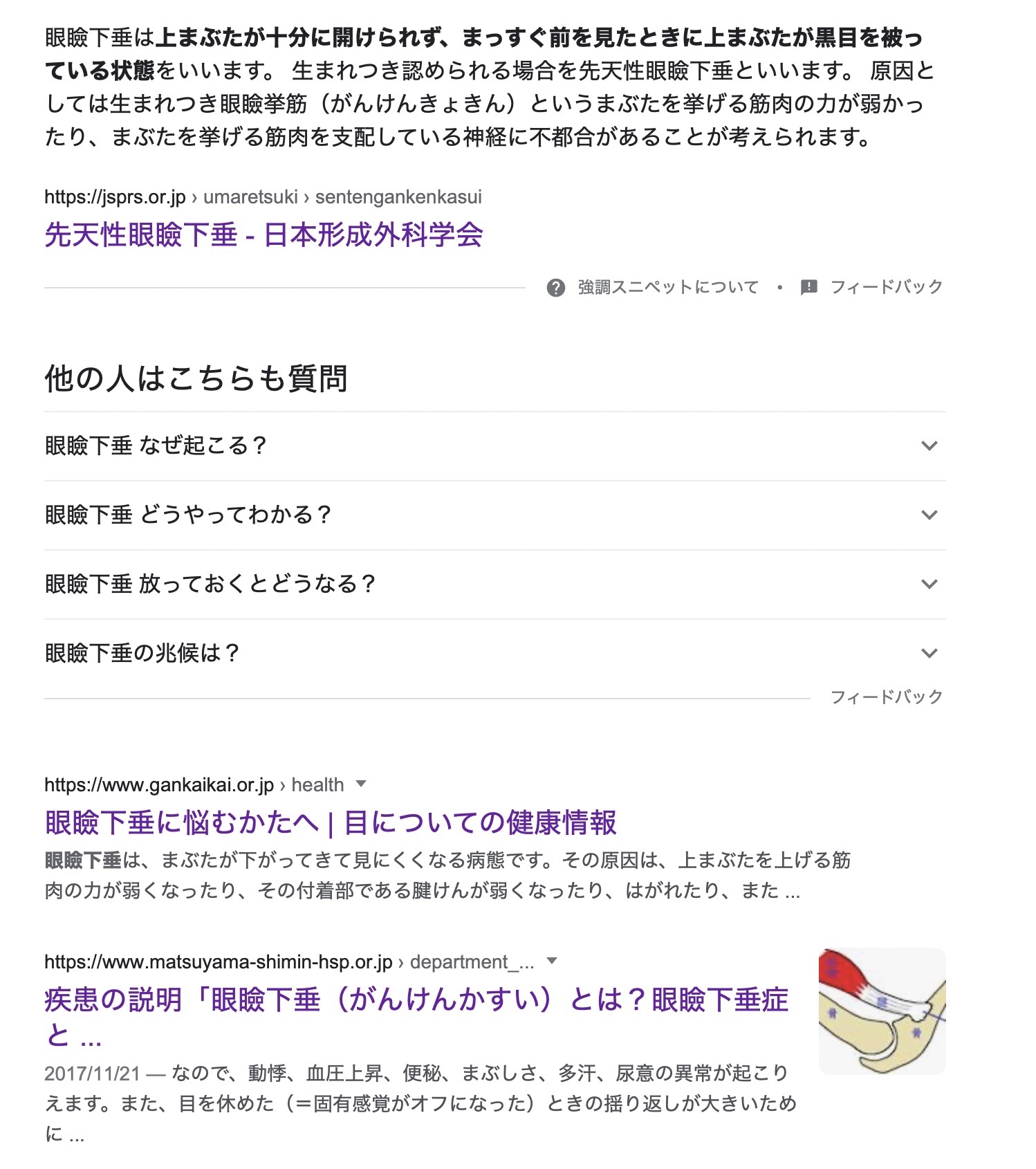Open 疾患の説明「眼瞼下垂とは？」result

pyautogui.click(x=415, y=1000)
